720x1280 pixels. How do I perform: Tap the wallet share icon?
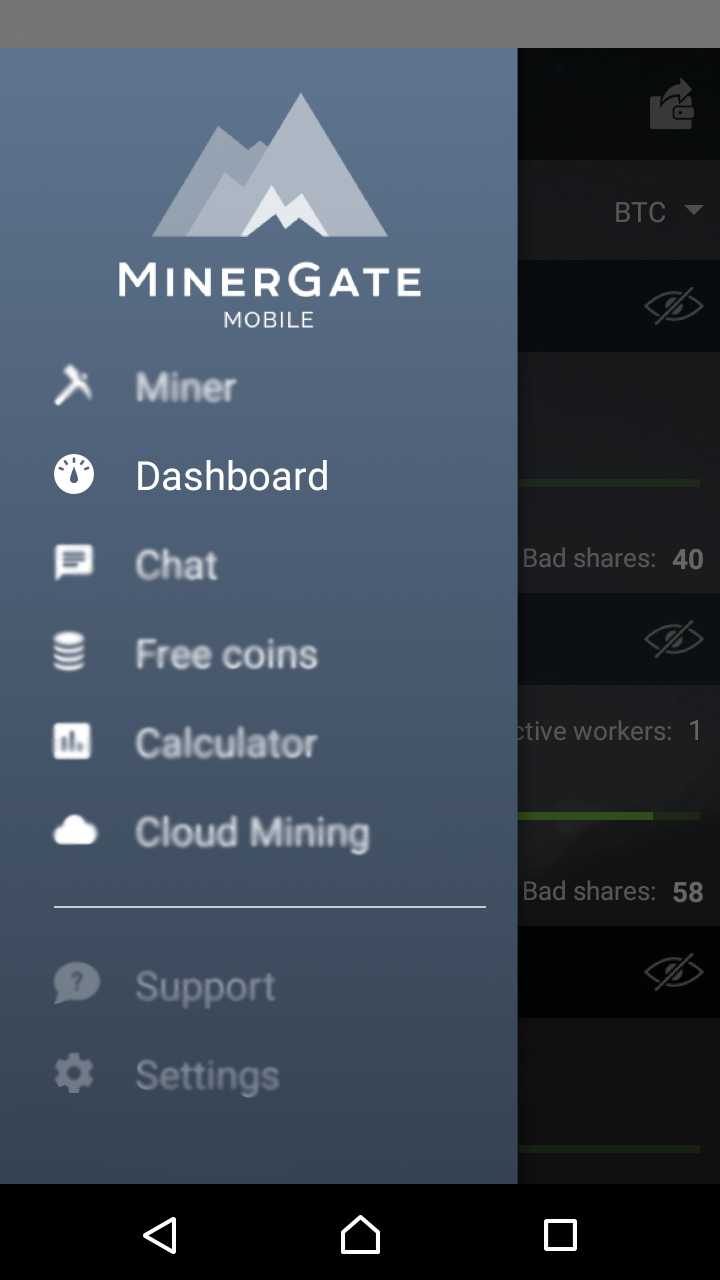pyautogui.click(x=672, y=104)
